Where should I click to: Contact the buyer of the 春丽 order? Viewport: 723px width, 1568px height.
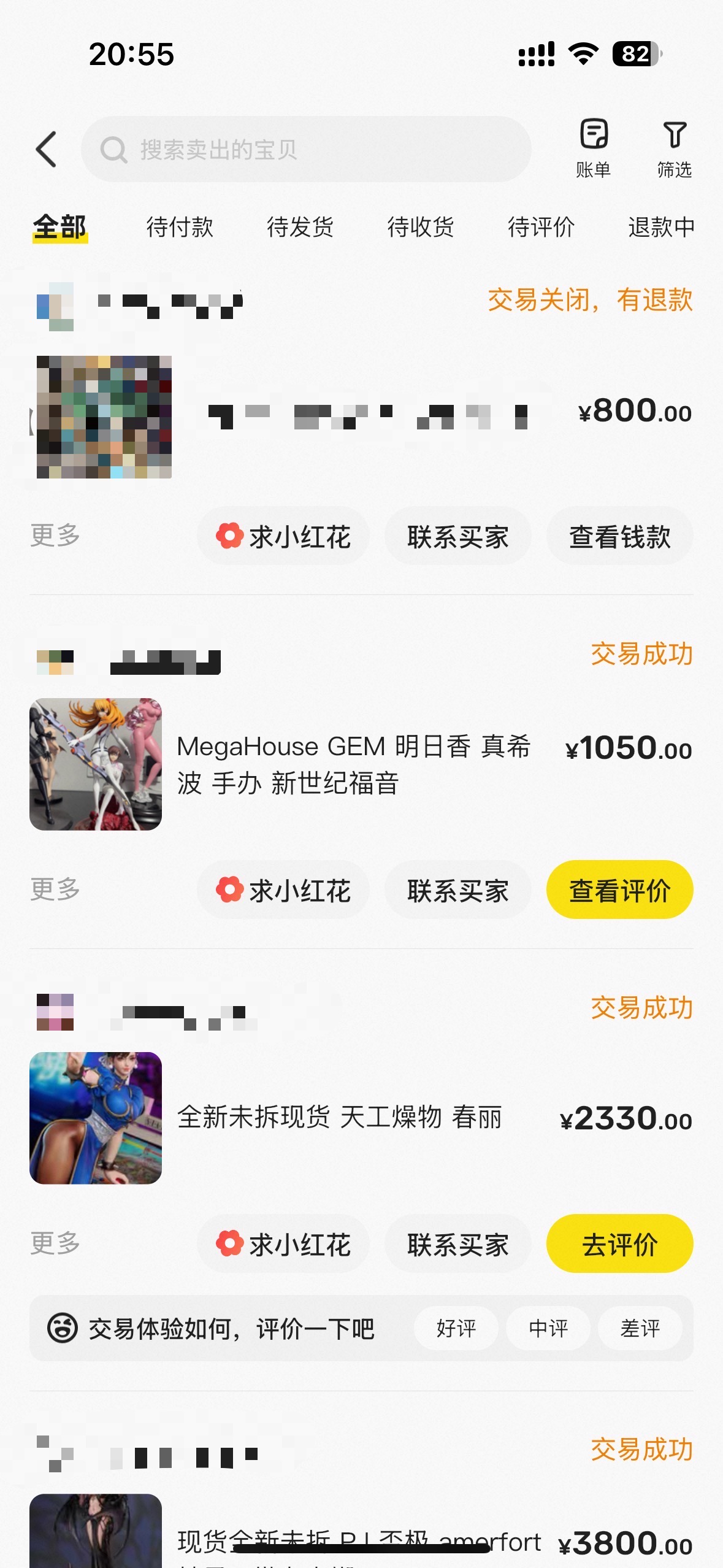coord(457,1244)
